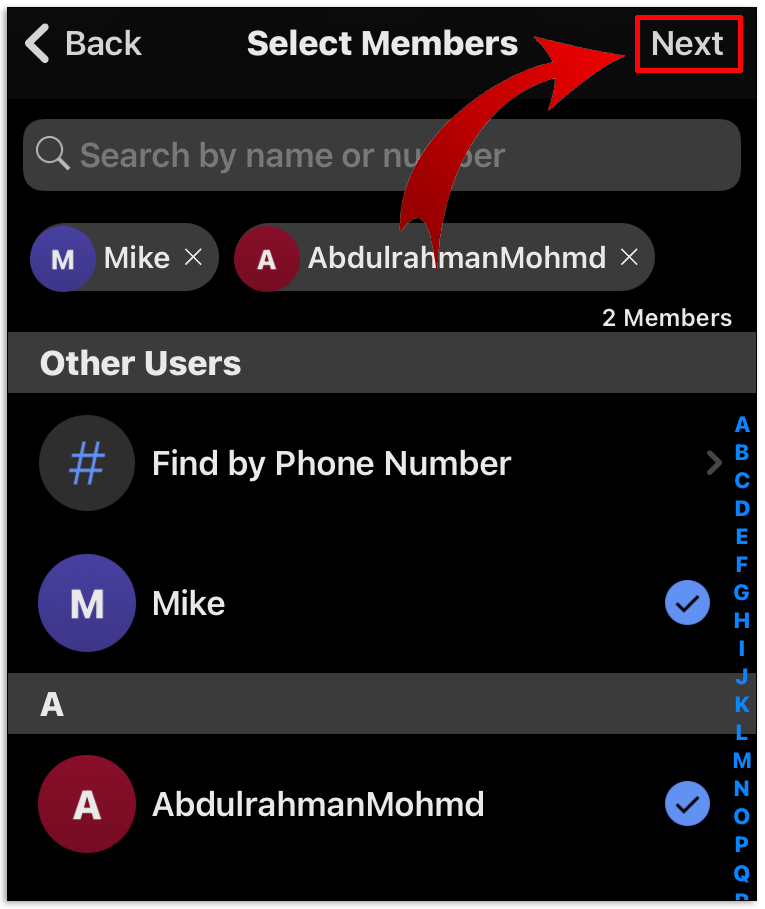This screenshot has height=909, width=765.
Task: Tap Next to continue
Action: pyautogui.click(x=687, y=44)
